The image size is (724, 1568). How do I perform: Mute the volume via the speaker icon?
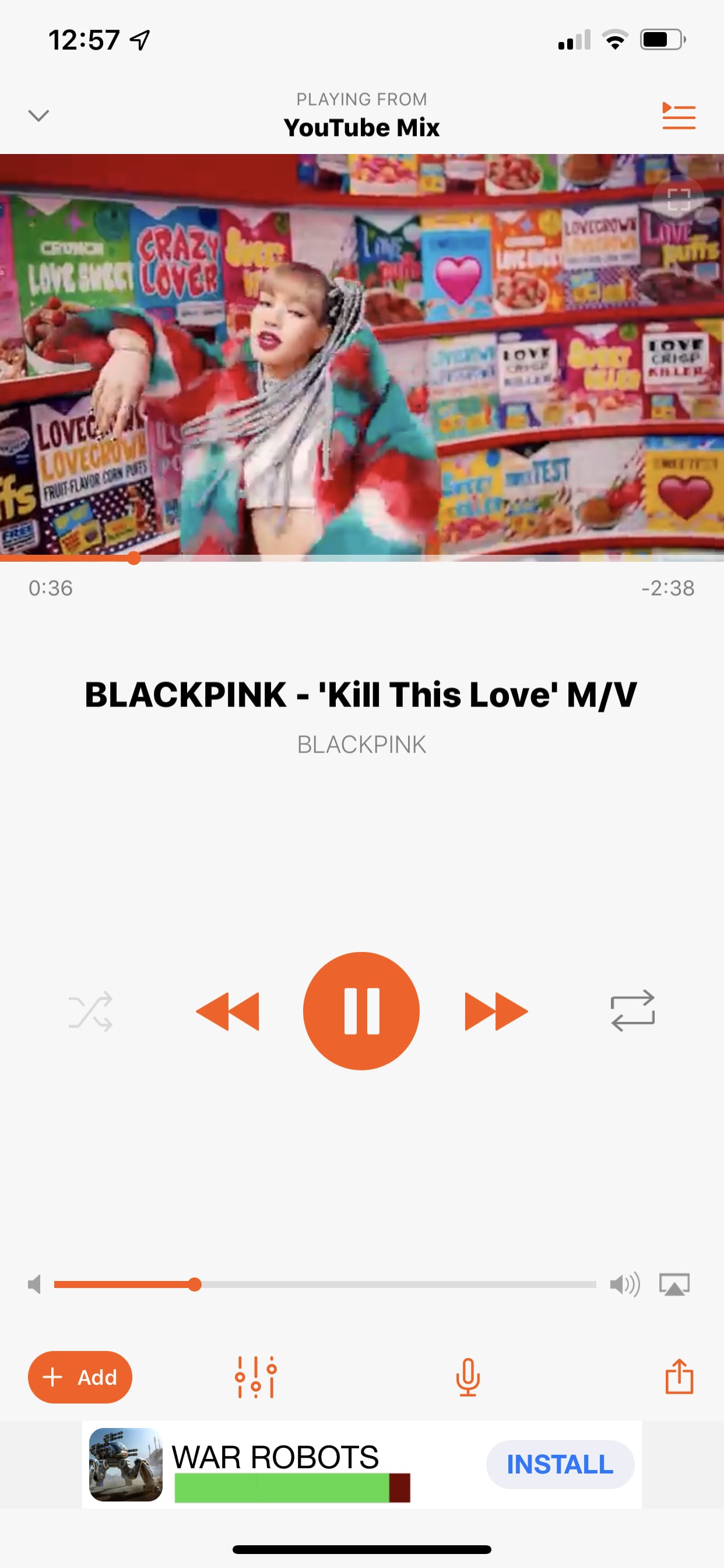pos(34,1284)
